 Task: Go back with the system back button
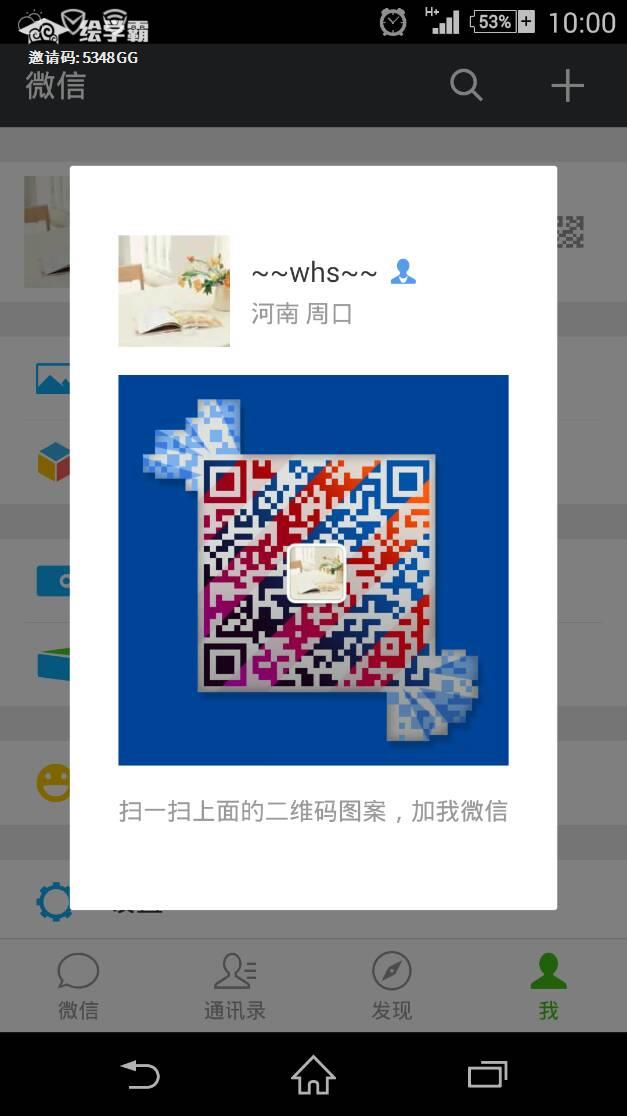pos(140,1075)
